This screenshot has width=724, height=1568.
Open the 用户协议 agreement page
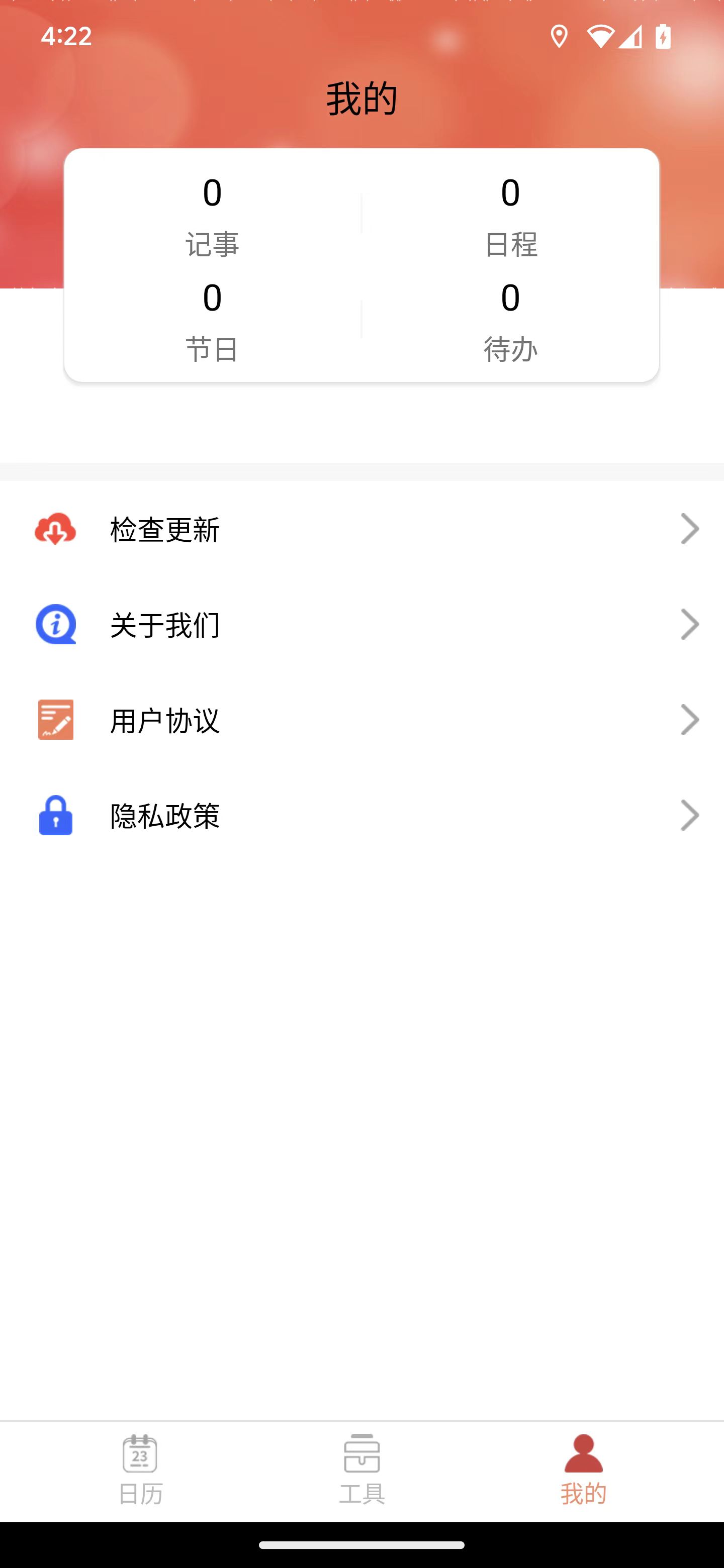coord(164,720)
